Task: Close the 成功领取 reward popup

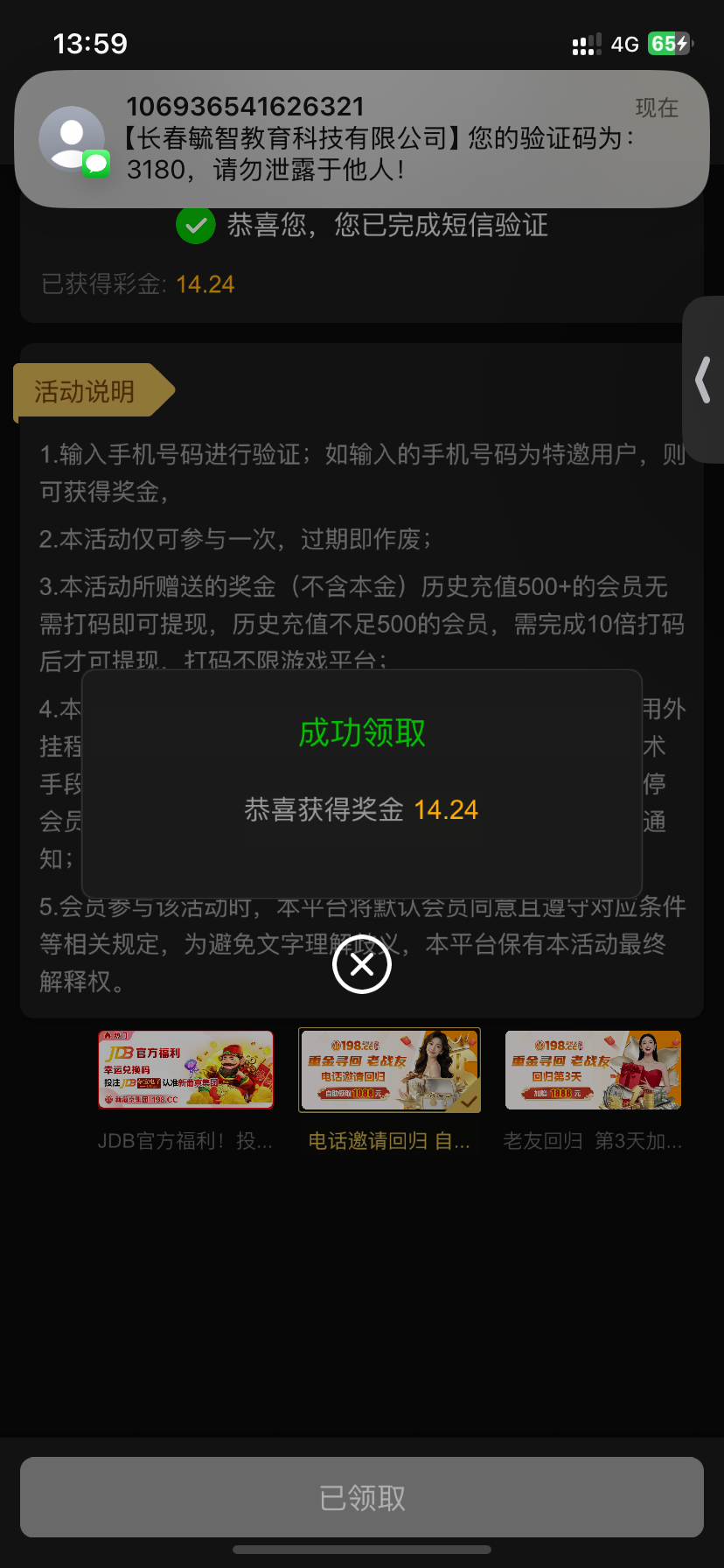Action: [361, 965]
